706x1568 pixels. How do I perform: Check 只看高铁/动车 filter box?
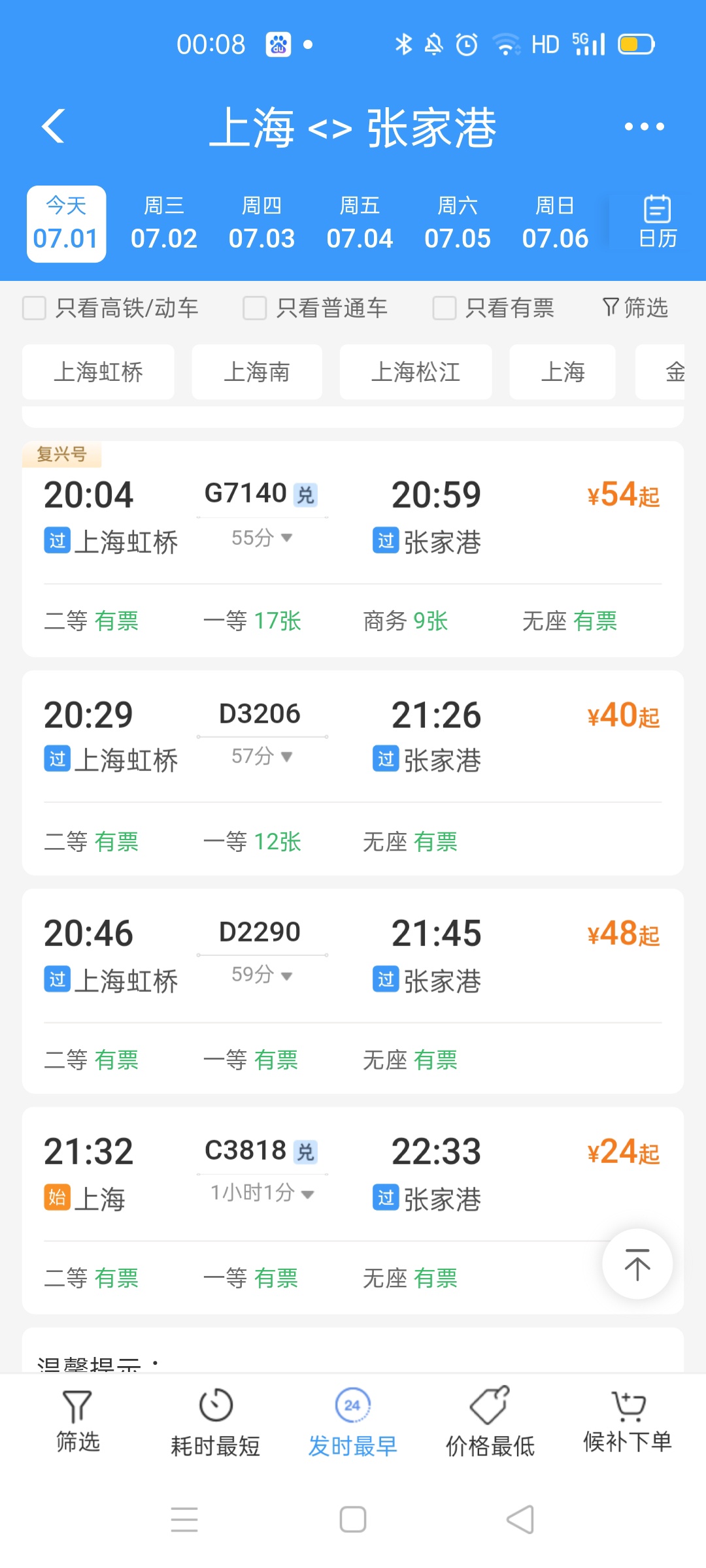34,308
